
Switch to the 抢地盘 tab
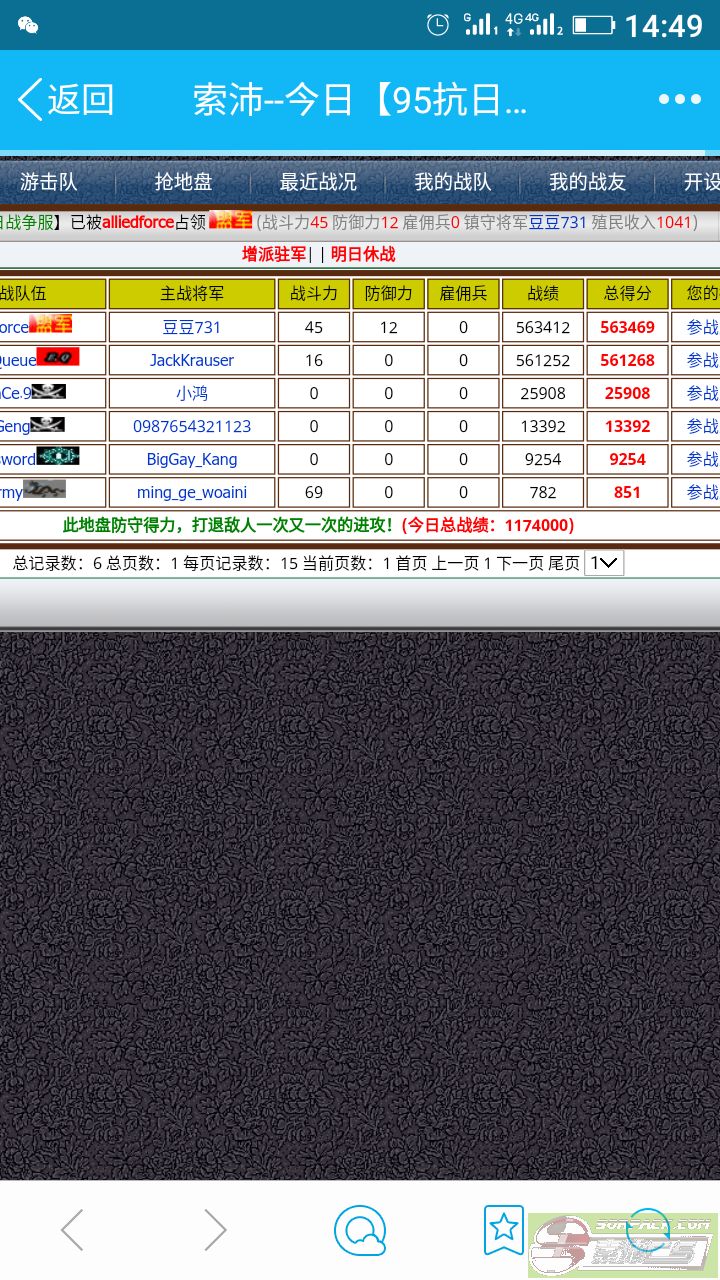(183, 182)
